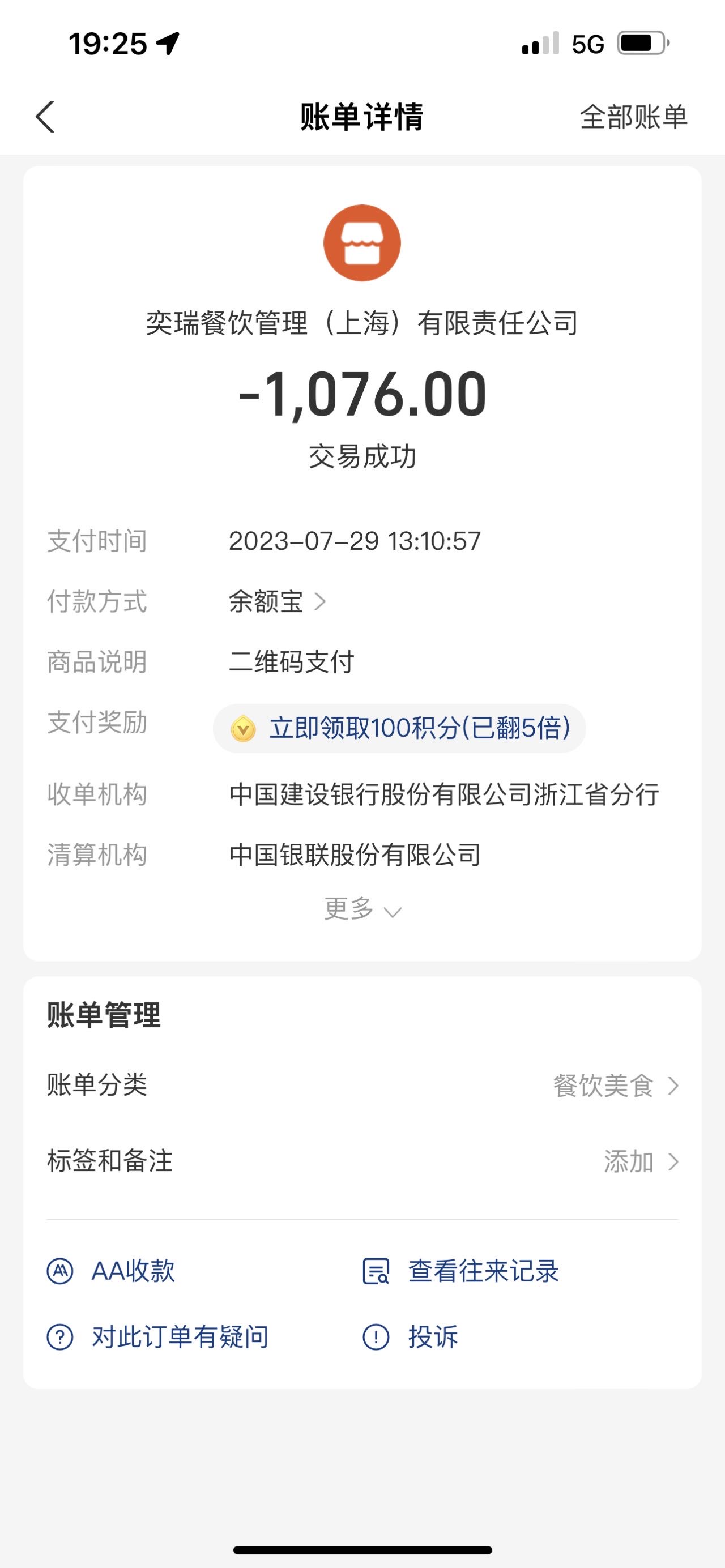Open the 投诉 complaint option
Viewport: 725px width, 1568px height.
410,1337
